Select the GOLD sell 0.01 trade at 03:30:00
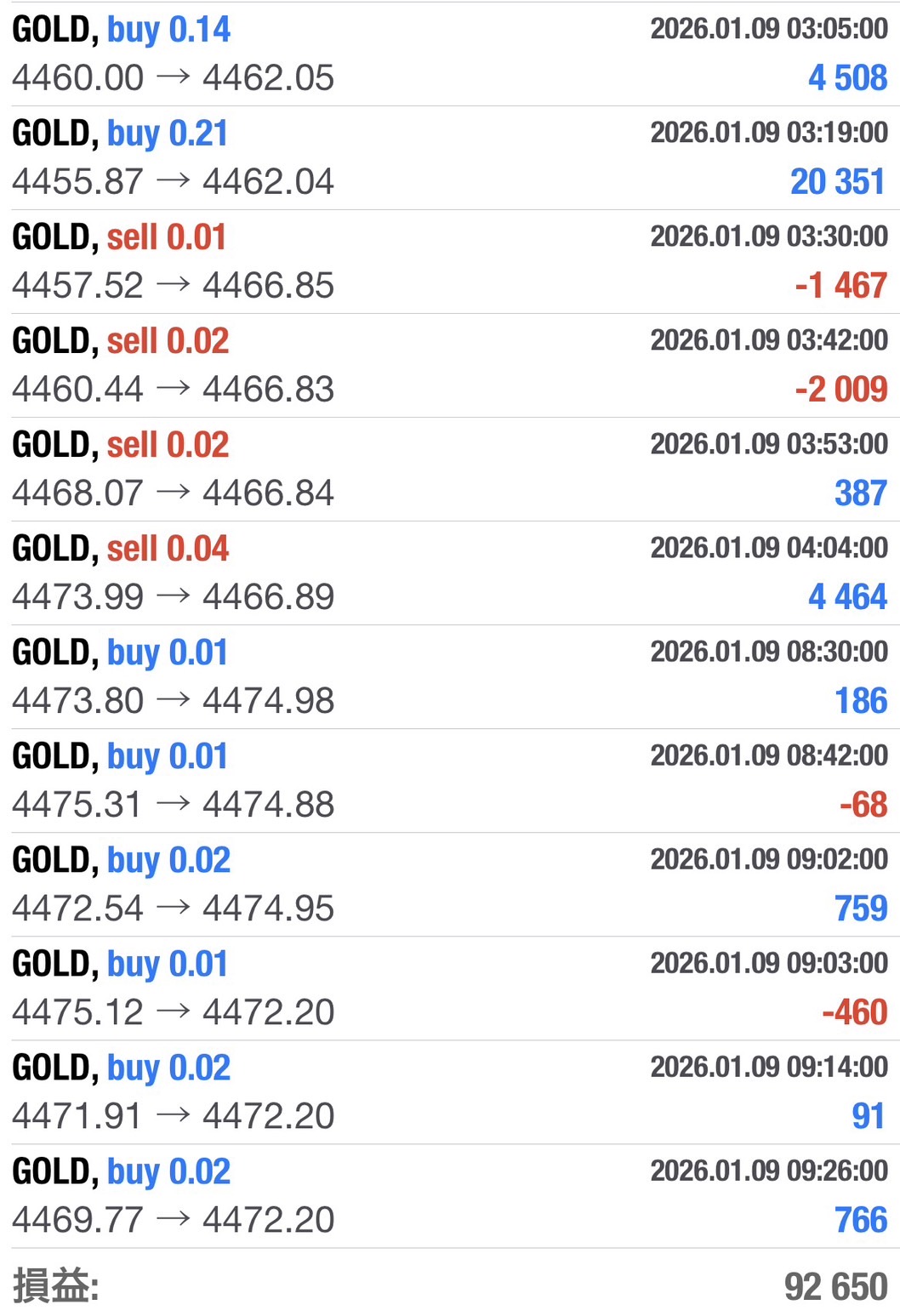The width and height of the screenshot is (900, 1316). (450, 261)
